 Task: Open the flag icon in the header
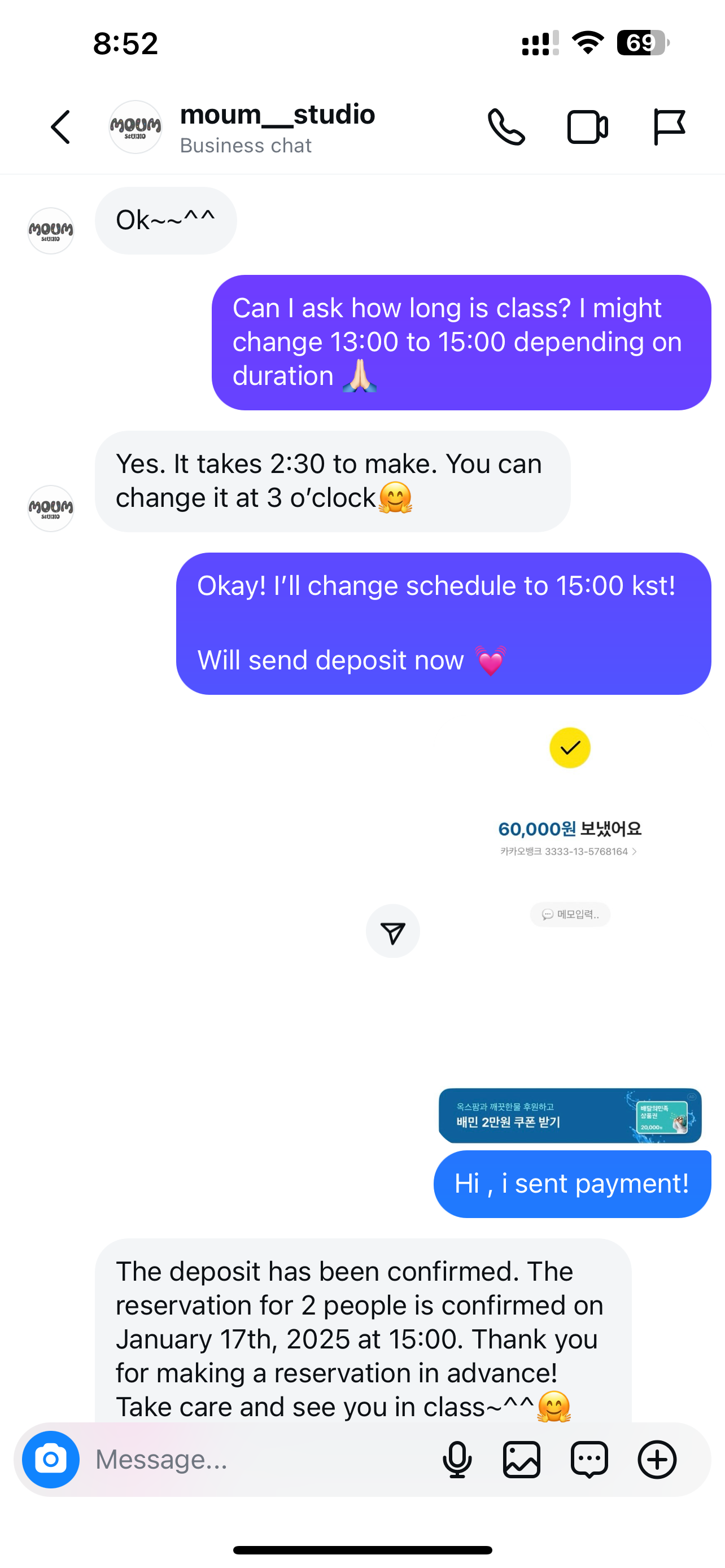click(x=669, y=127)
